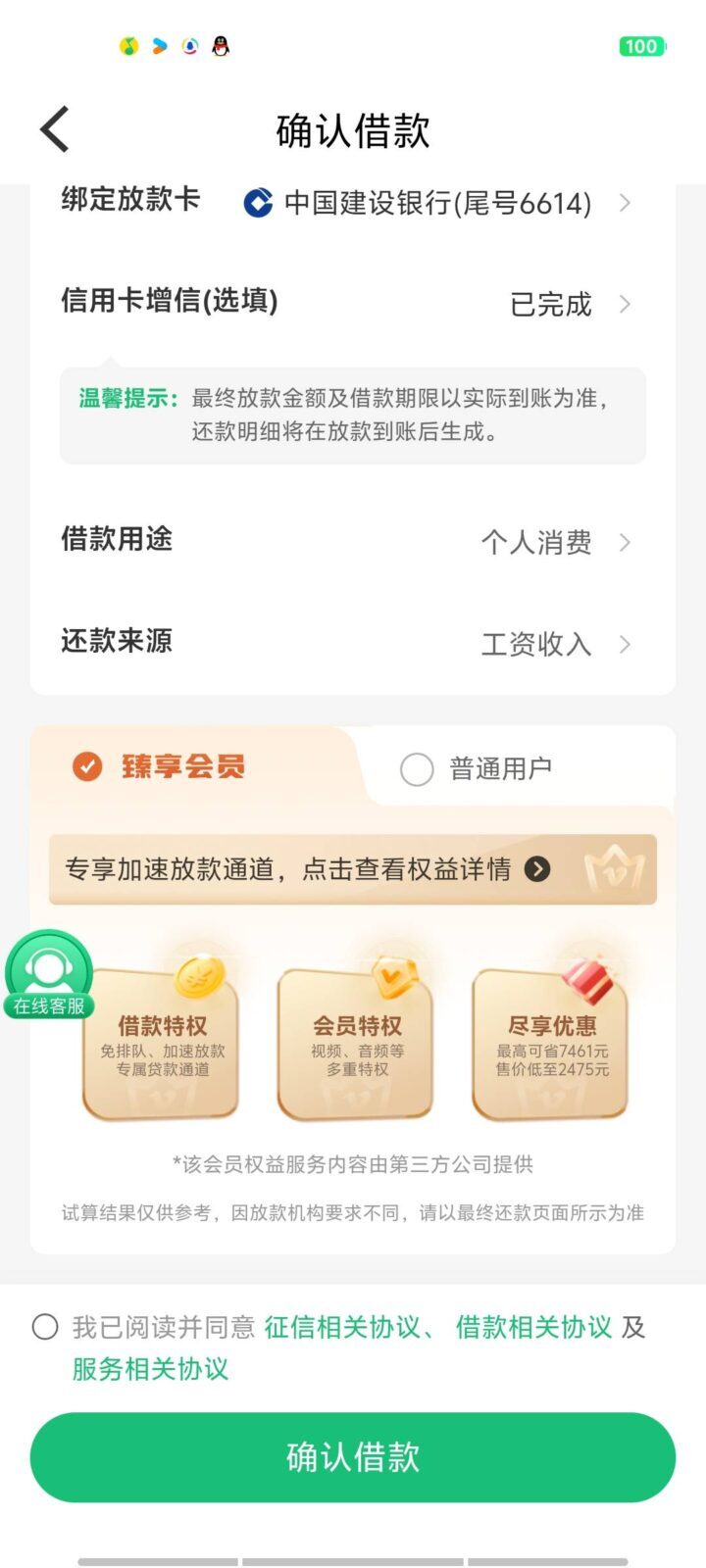The width and height of the screenshot is (706, 1568).
Task: Open the 服务相关协议 agreement link
Action: (148, 1369)
